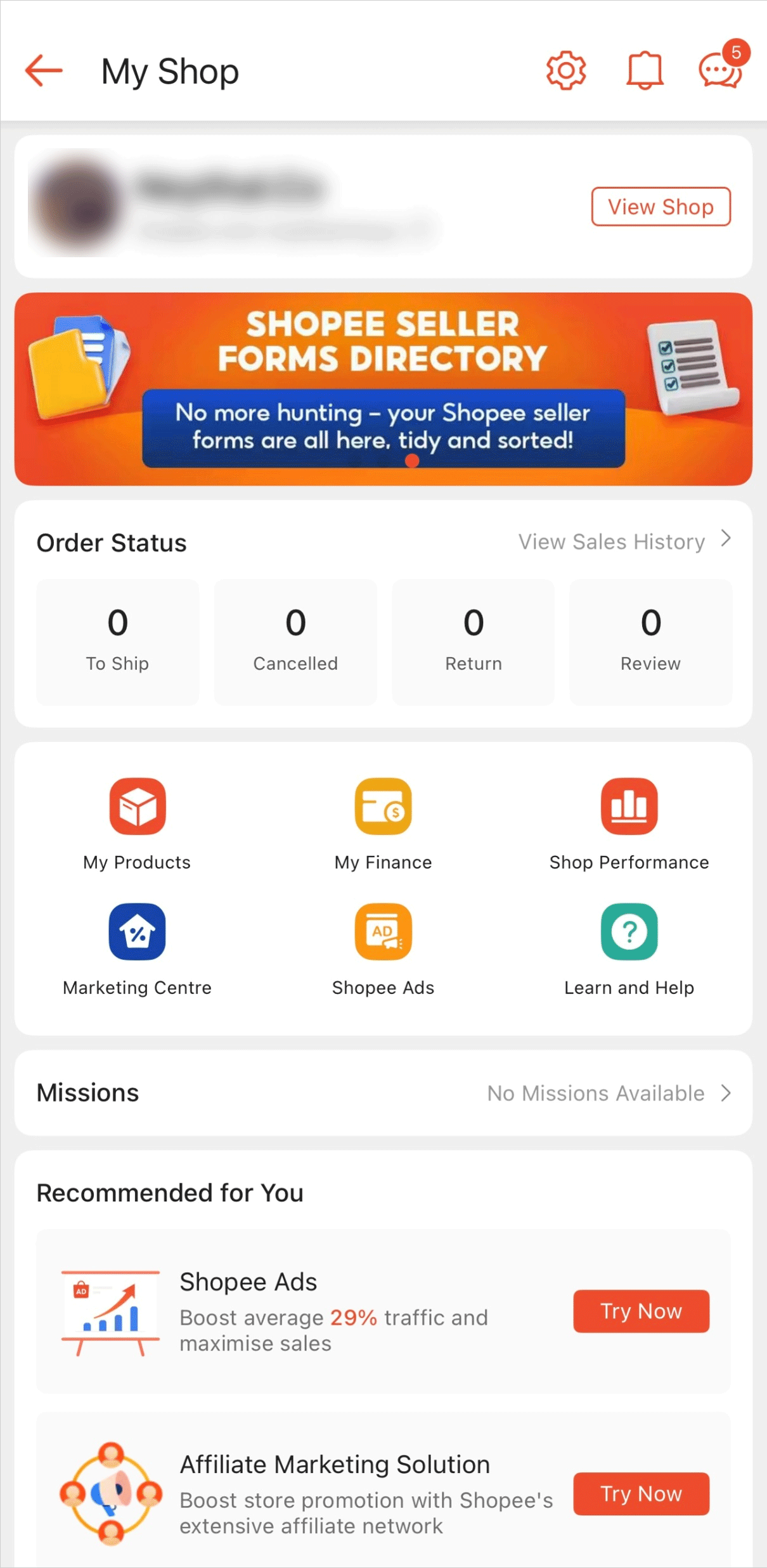The image size is (767, 1568).
Task: Open Shopee Ads shortcut tile
Action: (x=383, y=948)
